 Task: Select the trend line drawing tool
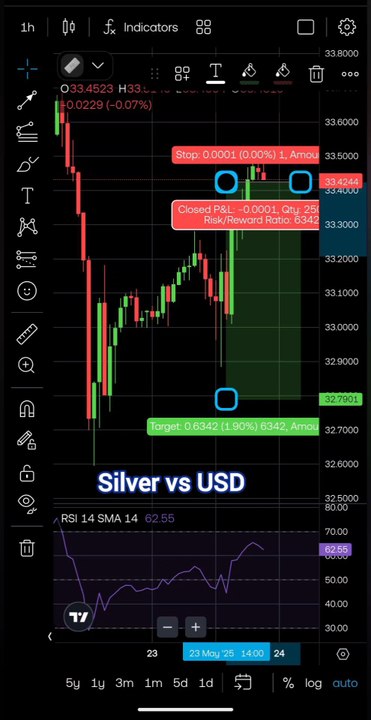(x=27, y=101)
